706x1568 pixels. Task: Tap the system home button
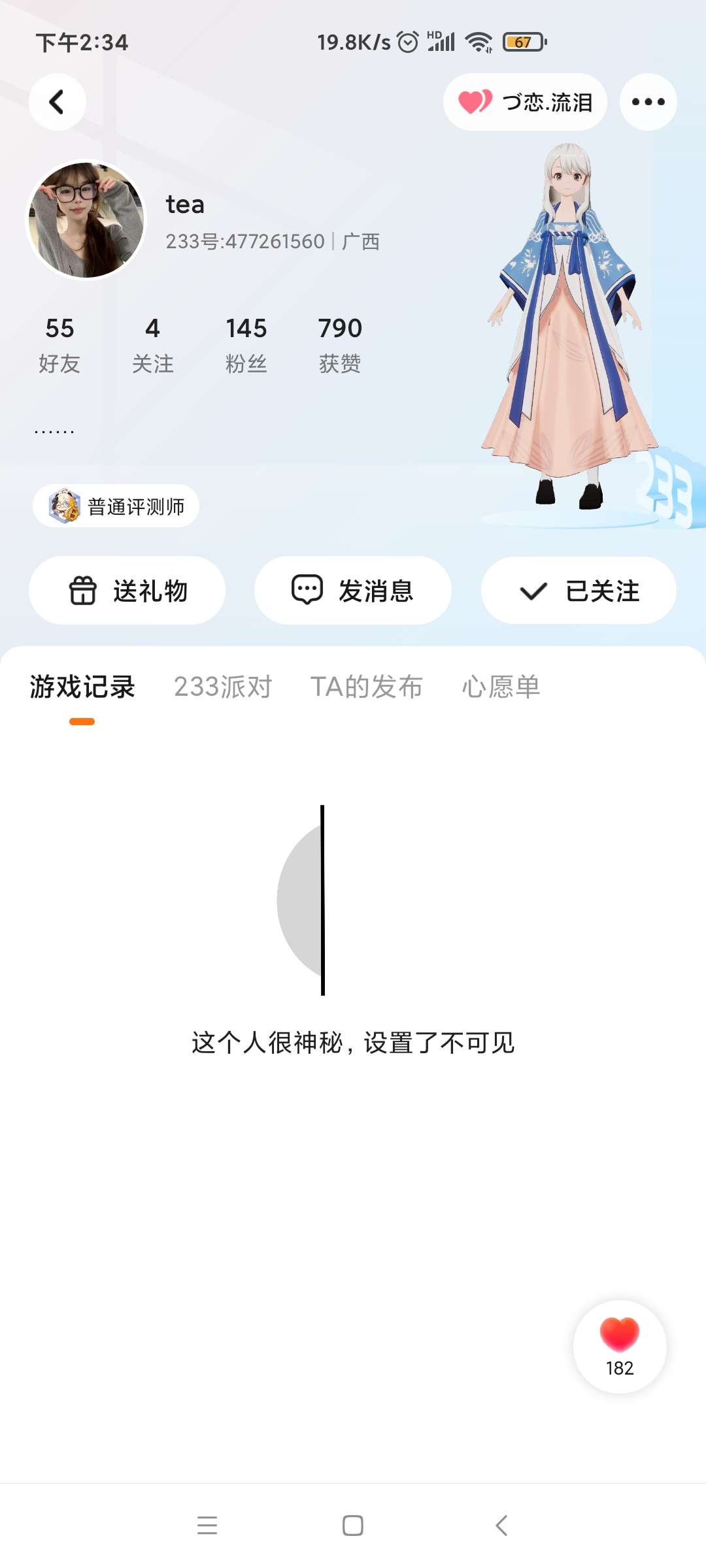353,1526
